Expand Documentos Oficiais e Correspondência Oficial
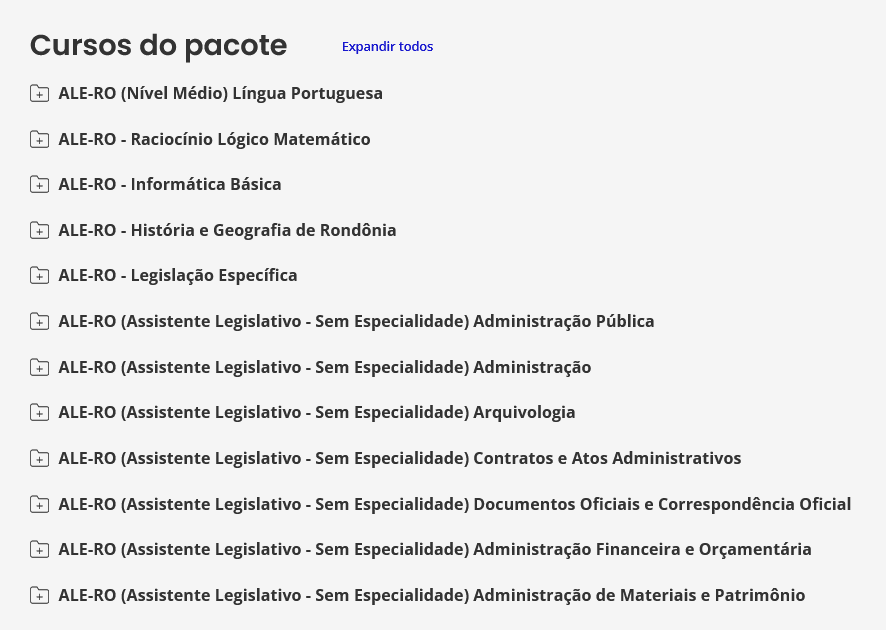The height and width of the screenshot is (630, 886). (455, 505)
